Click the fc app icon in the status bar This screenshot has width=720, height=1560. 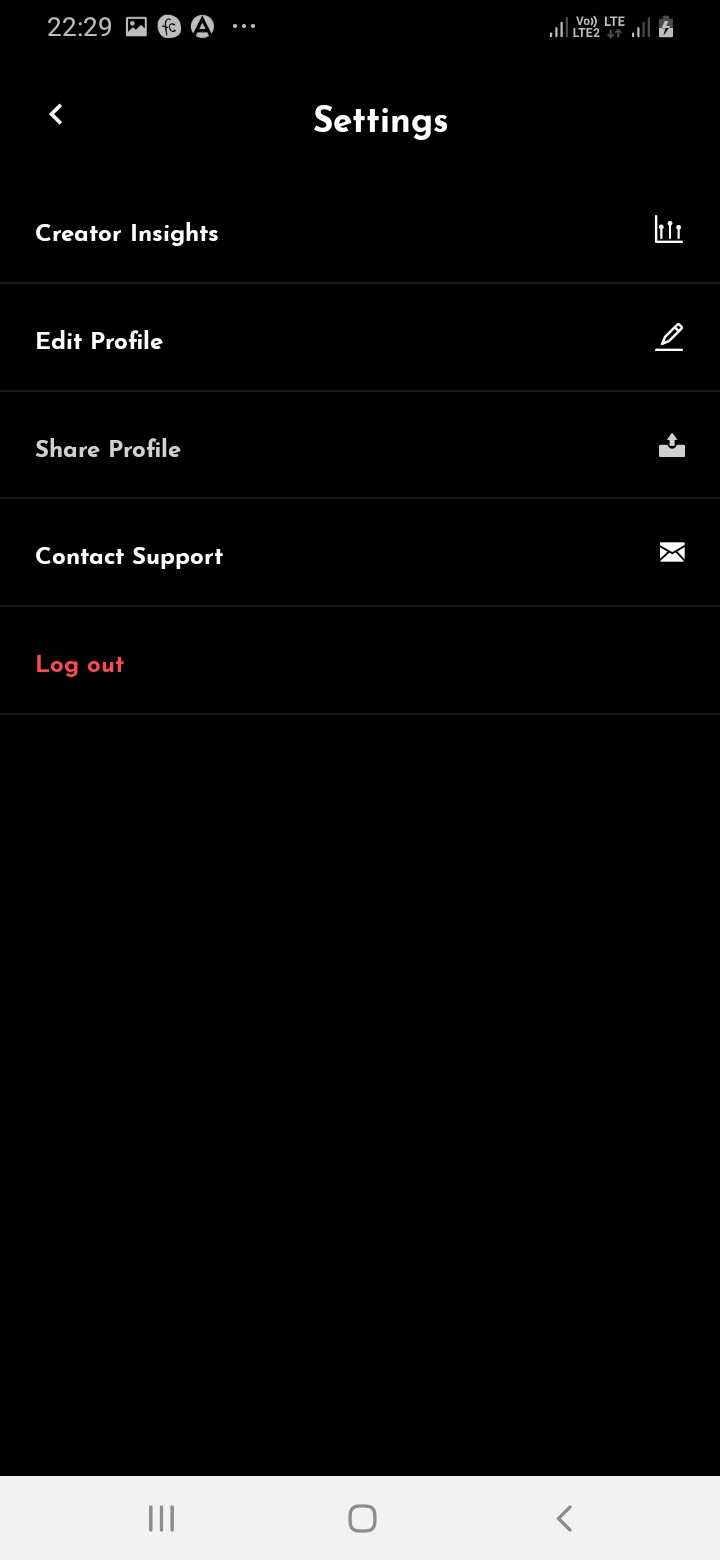coord(169,27)
